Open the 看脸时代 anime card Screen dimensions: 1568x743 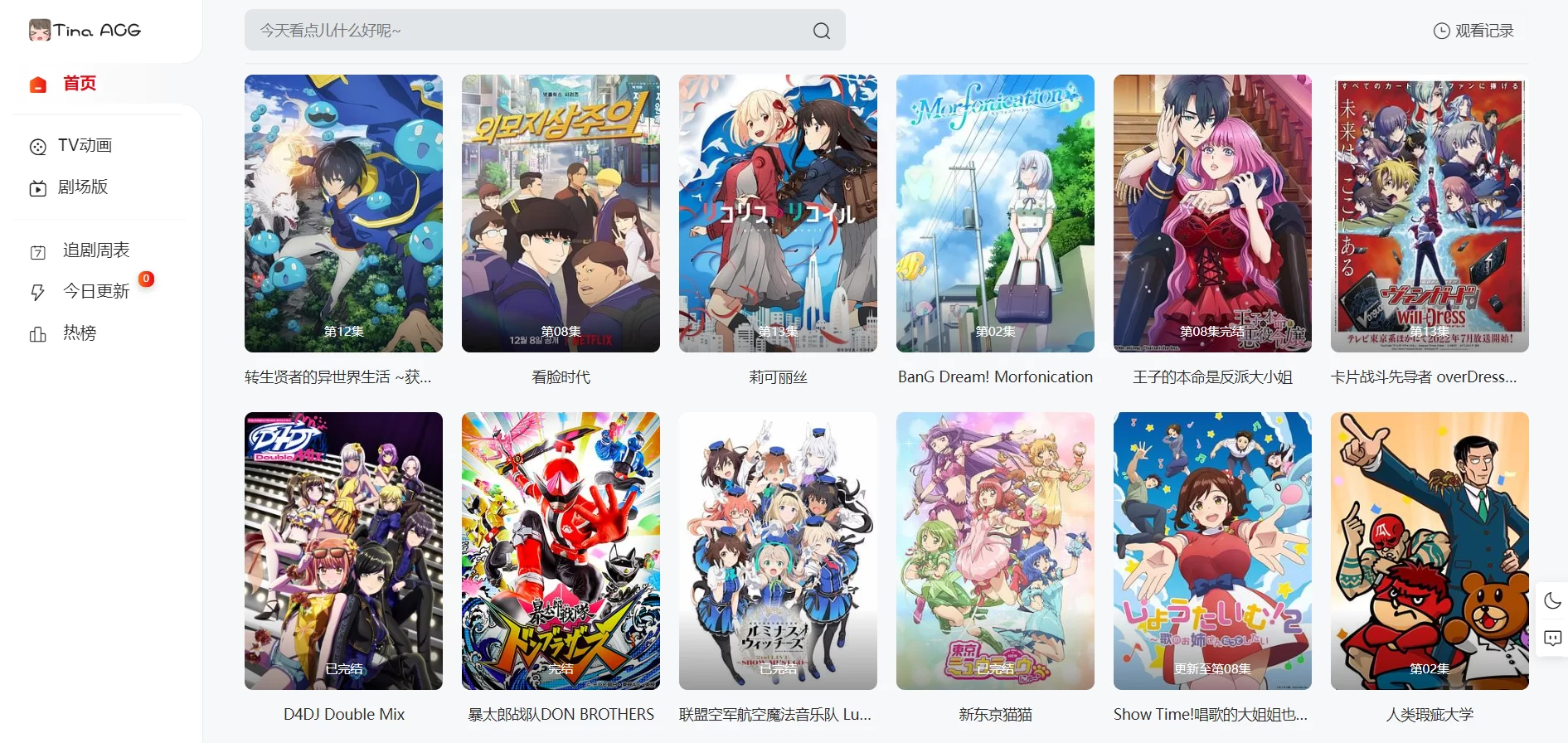tap(561, 214)
